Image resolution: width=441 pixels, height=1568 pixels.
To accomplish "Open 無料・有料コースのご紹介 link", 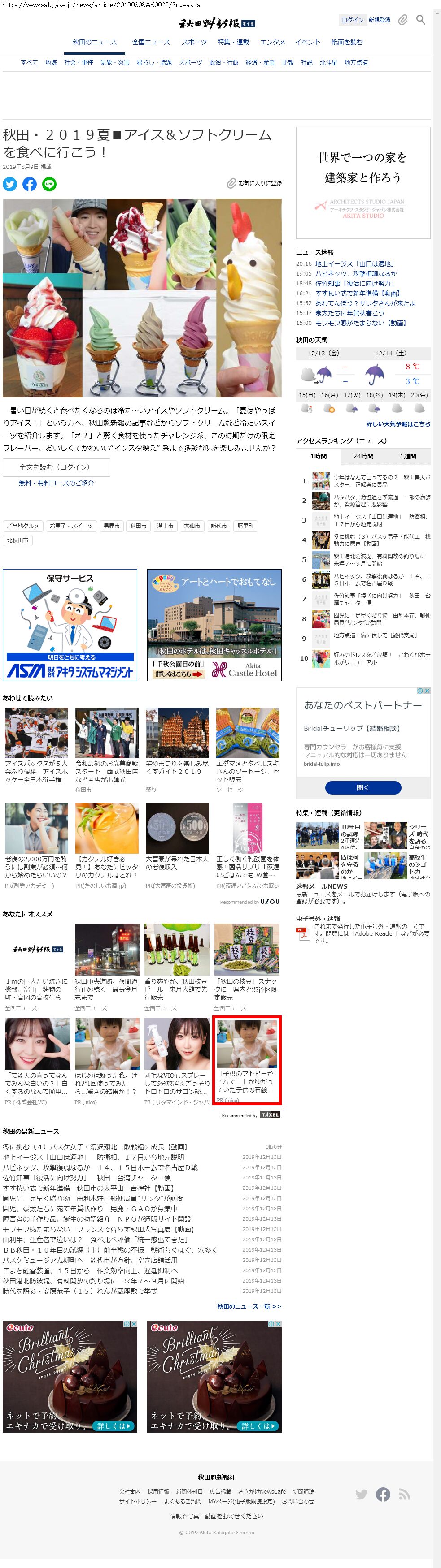I will pyautogui.click(x=56, y=483).
